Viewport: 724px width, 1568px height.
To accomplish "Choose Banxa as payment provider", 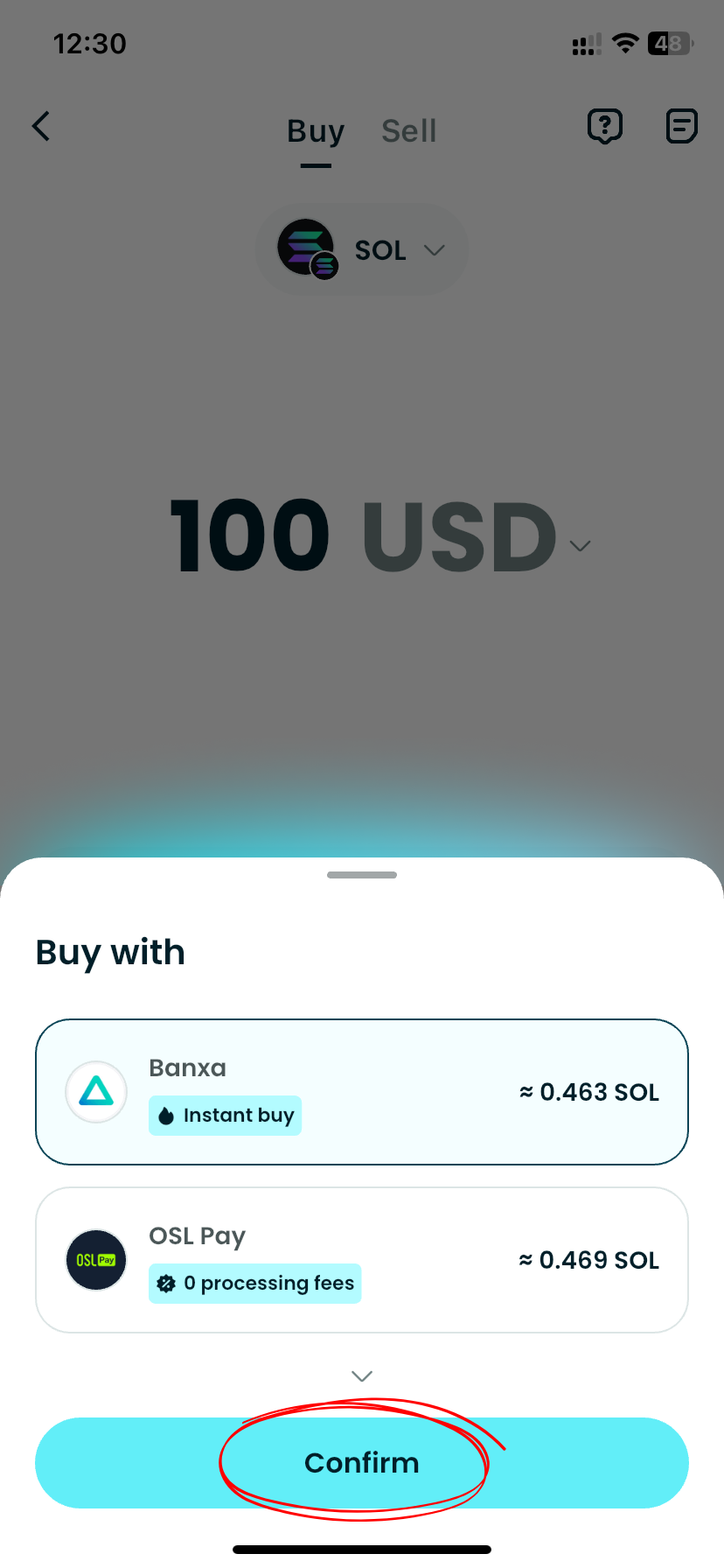I will (362, 1092).
